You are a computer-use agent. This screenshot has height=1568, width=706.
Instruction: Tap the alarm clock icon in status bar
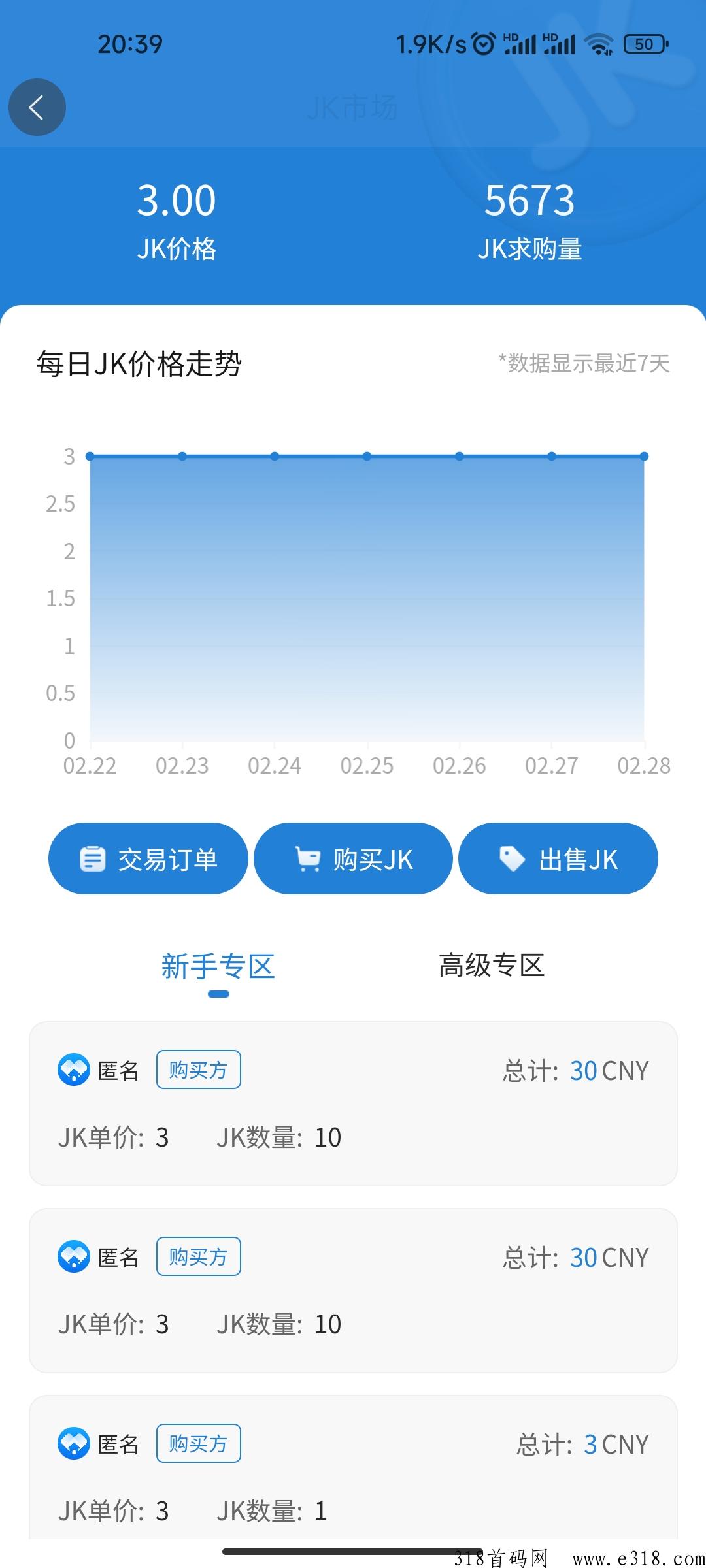pos(482,43)
